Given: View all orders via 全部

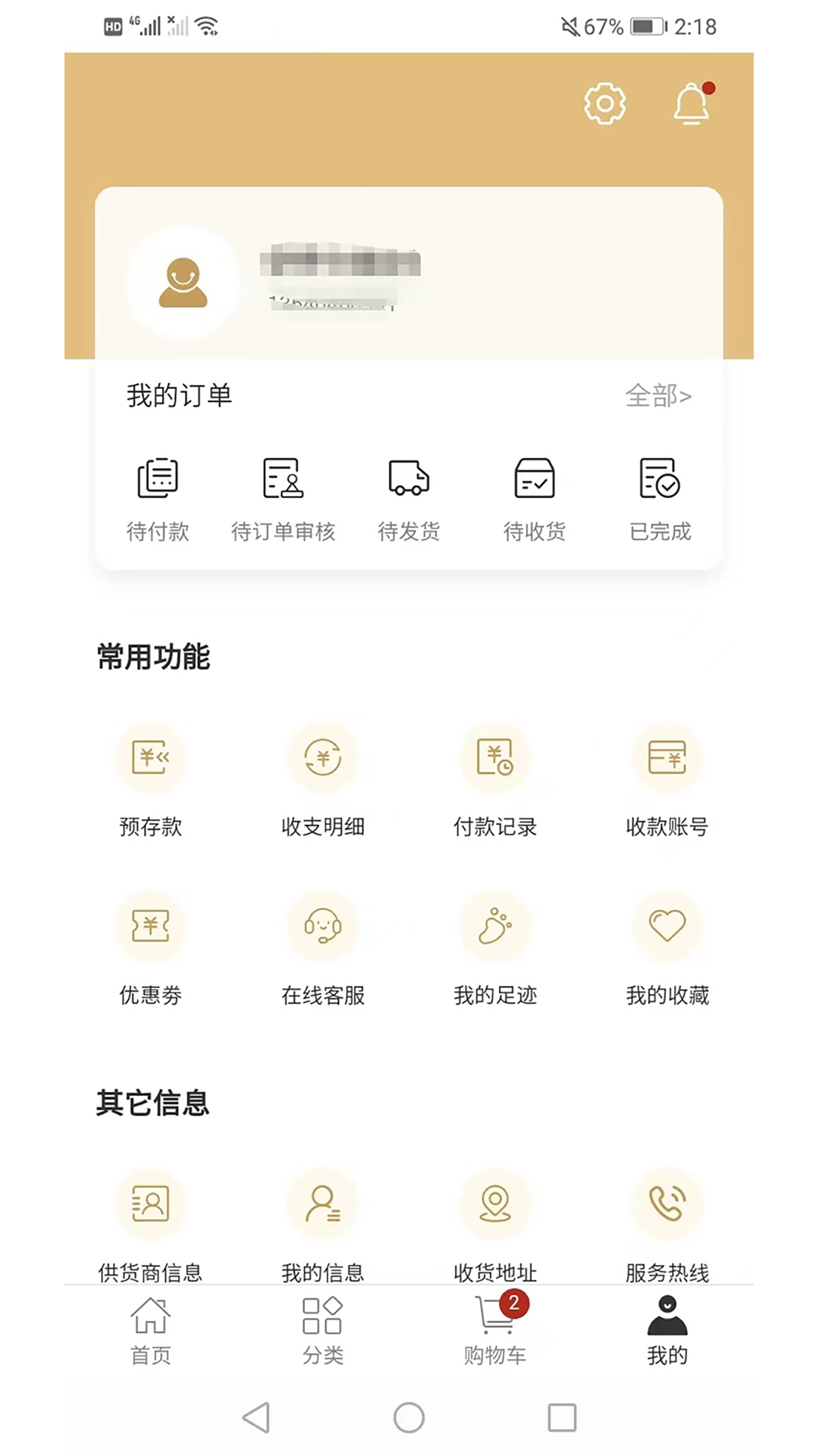Looking at the screenshot, I should (657, 396).
